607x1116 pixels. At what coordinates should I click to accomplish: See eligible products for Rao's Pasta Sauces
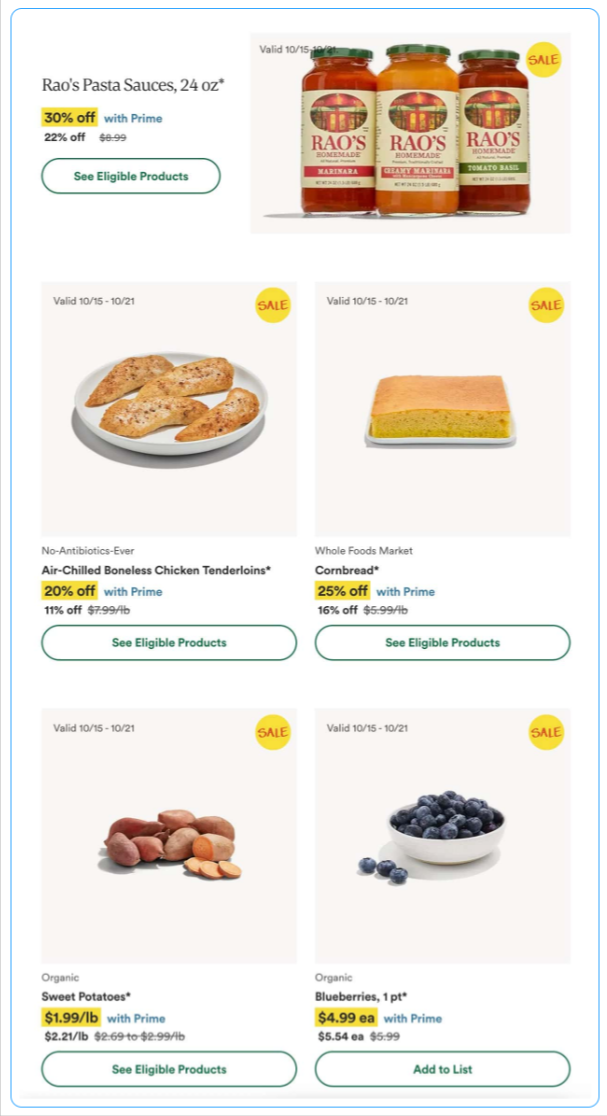(130, 176)
